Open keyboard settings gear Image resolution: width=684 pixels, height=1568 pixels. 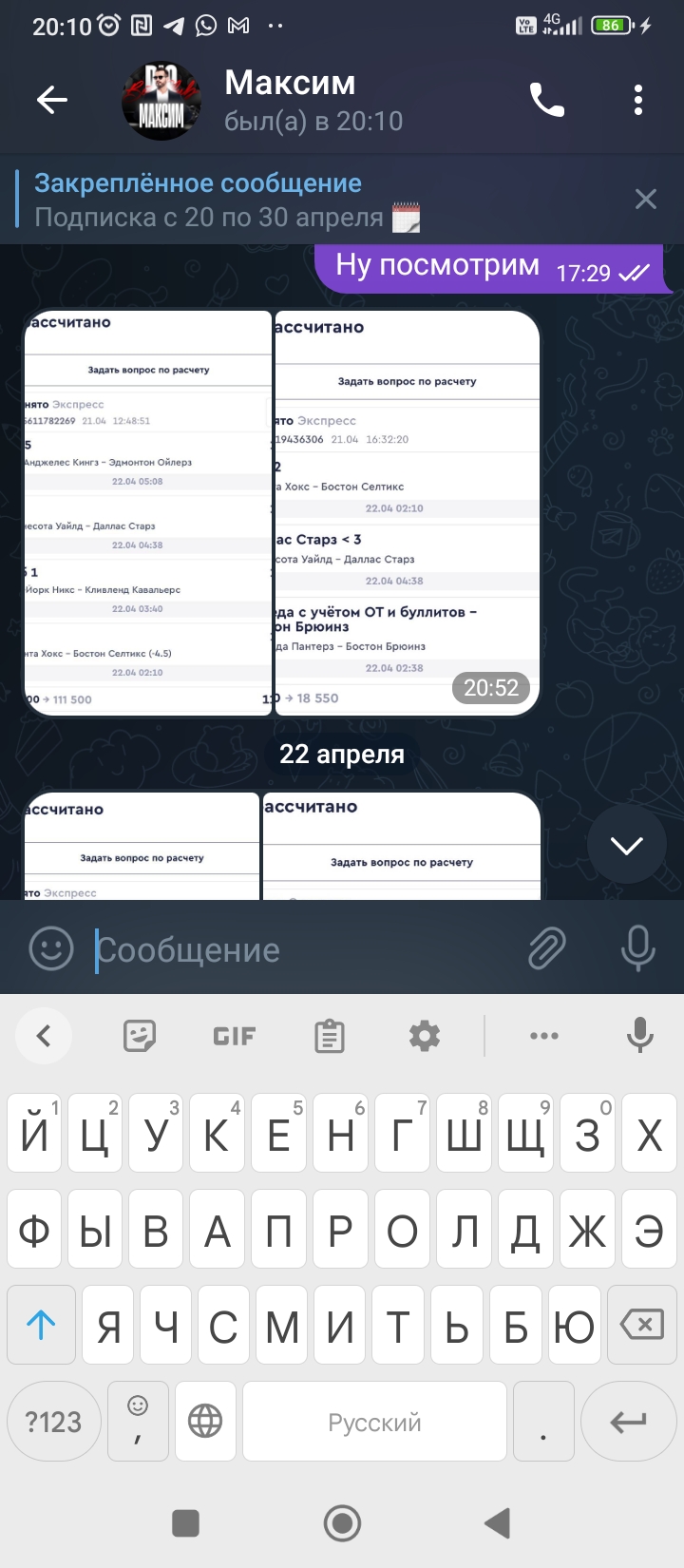tap(425, 1036)
